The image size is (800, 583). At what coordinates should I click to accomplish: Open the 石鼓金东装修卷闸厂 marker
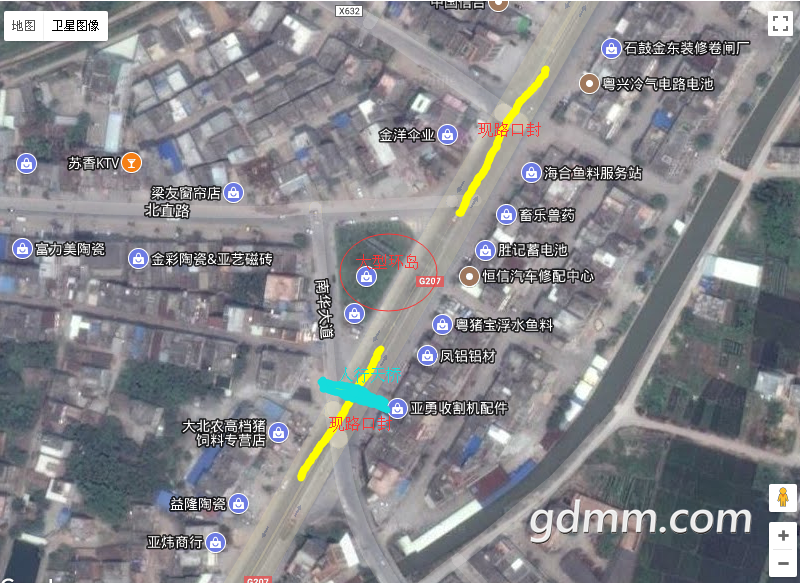tap(610, 47)
